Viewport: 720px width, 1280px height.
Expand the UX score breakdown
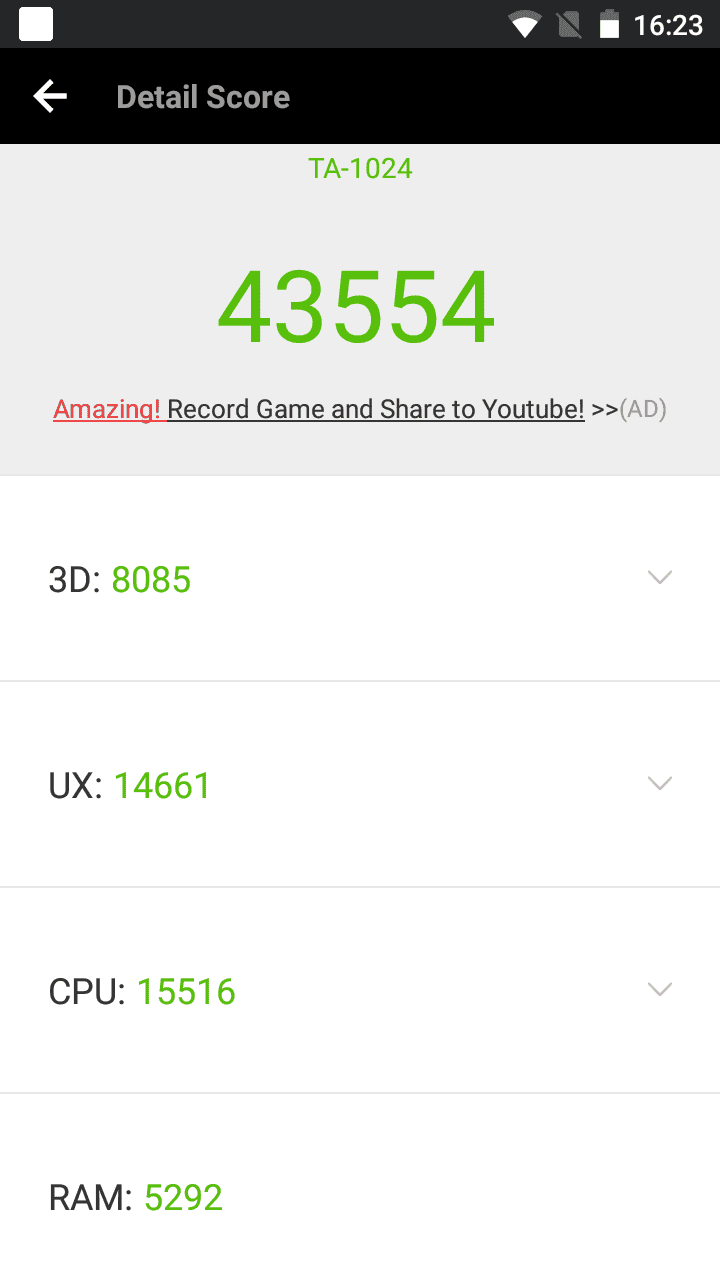[360, 785]
